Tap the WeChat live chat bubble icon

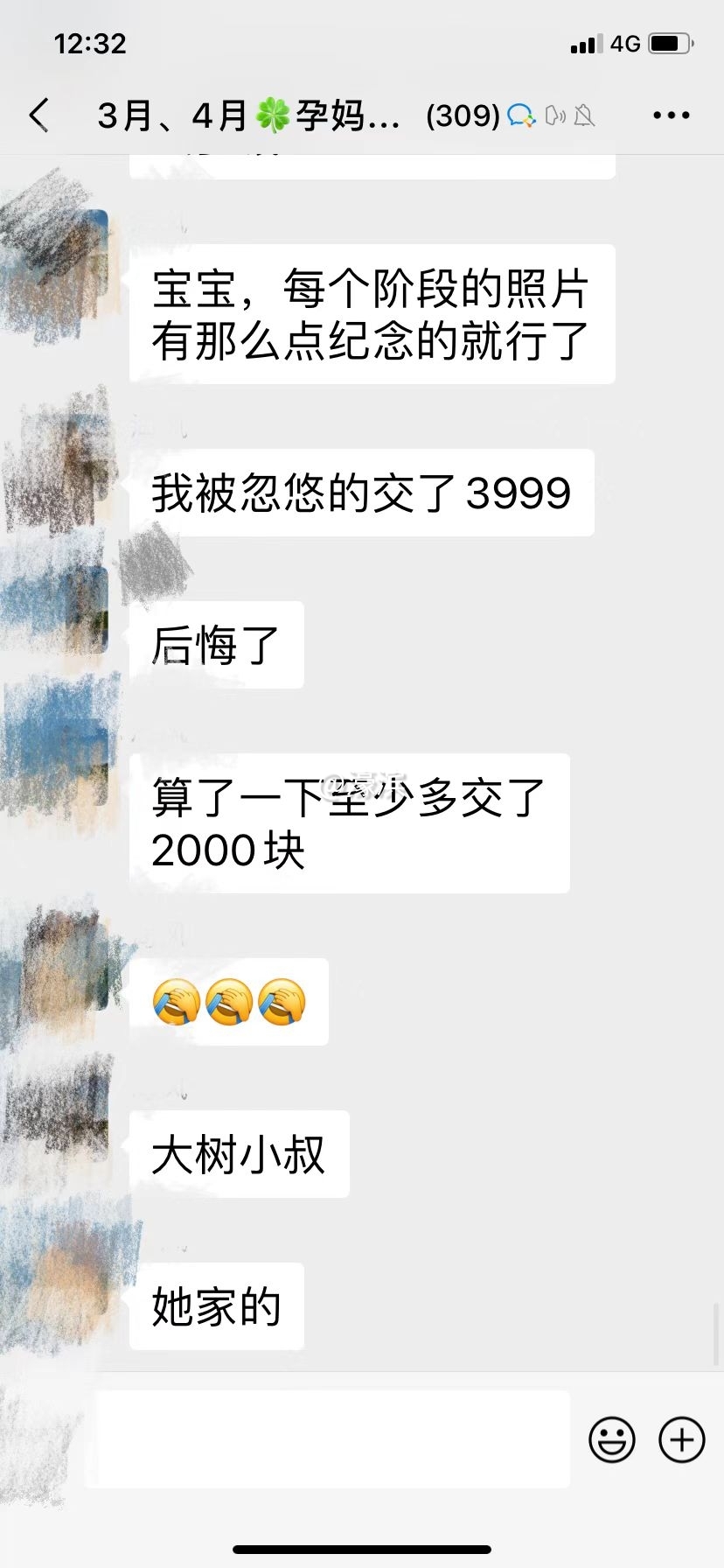click(521, 115)
